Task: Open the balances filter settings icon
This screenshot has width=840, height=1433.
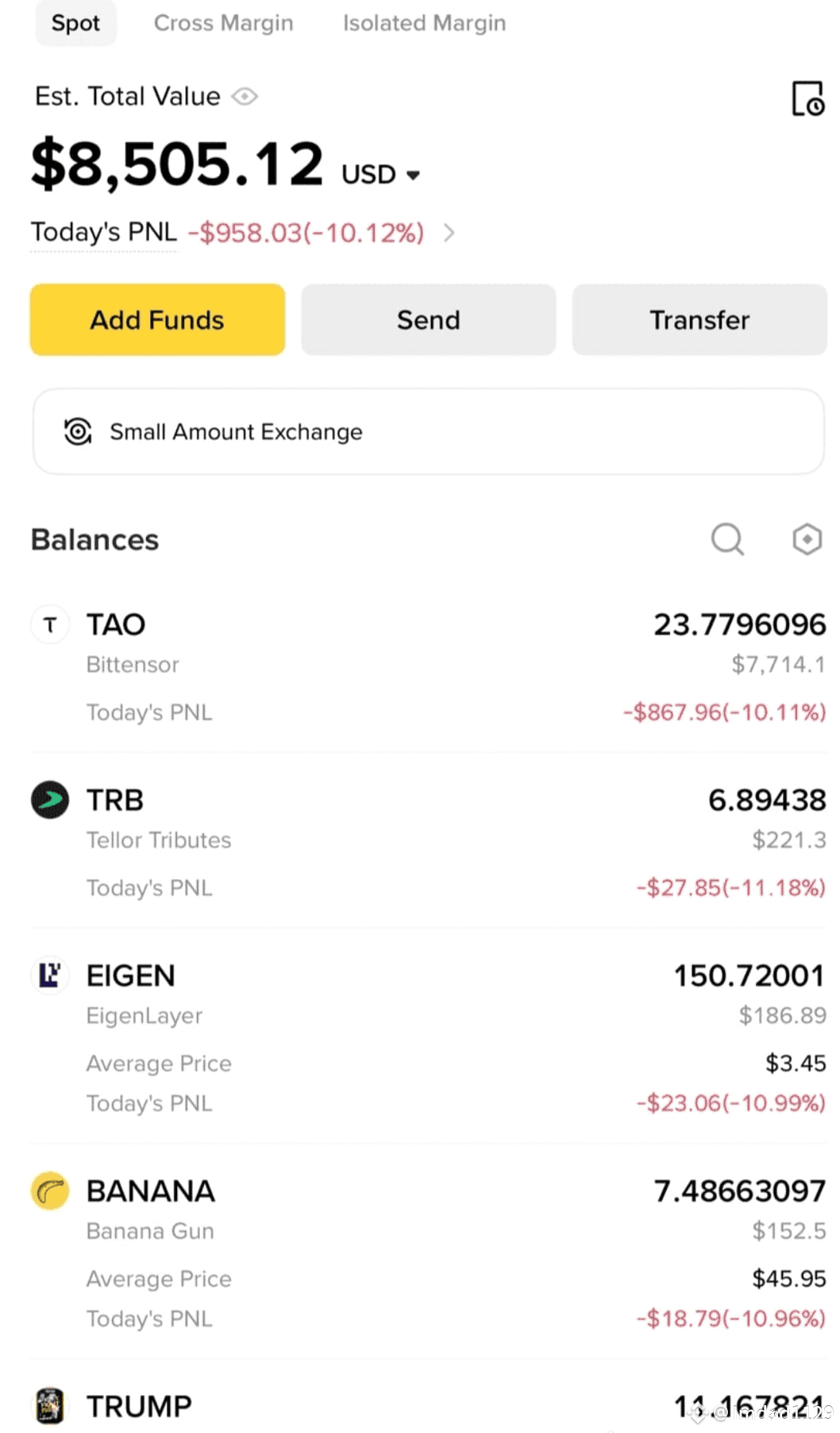Action: pyautogui.click(x=806, y=539)
